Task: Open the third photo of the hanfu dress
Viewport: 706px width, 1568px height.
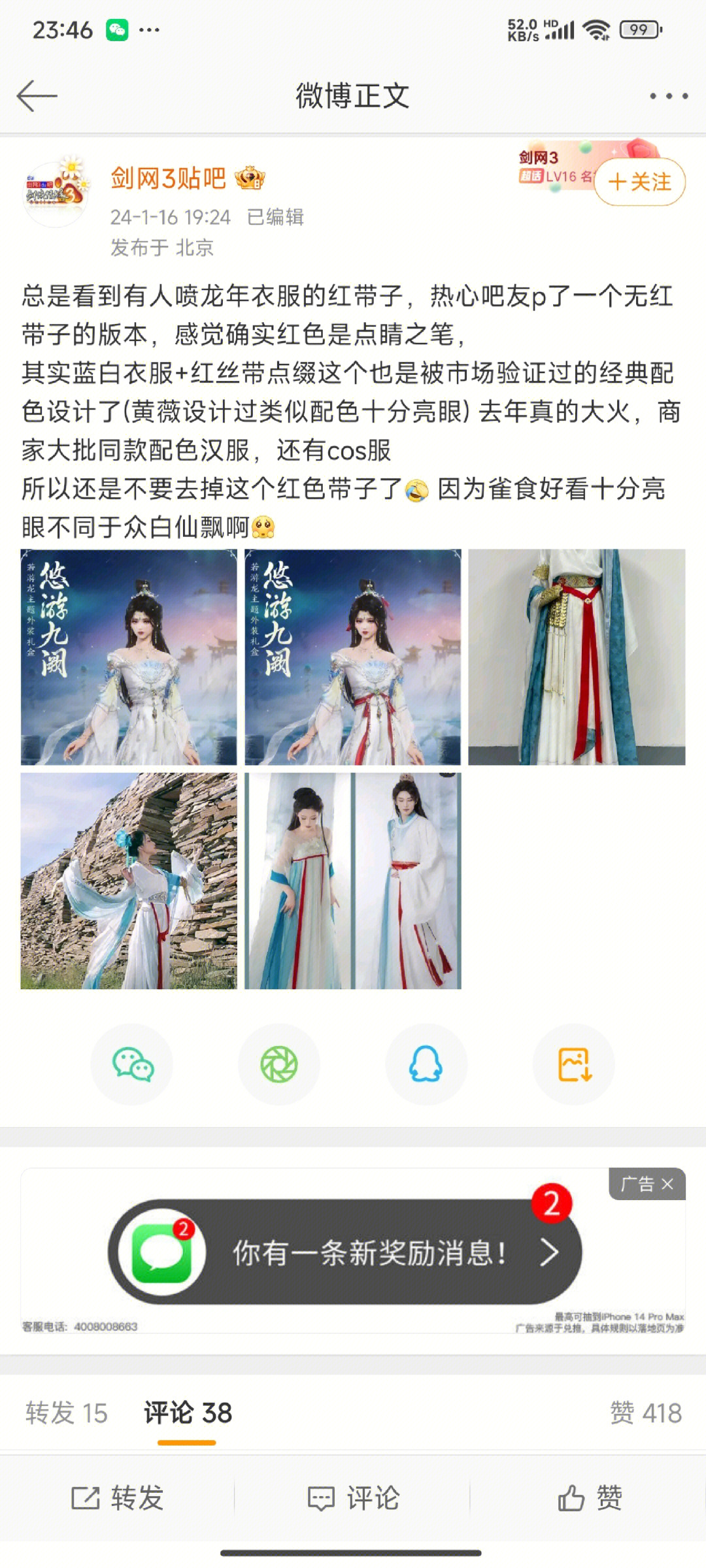Action: (x=577, y=657)
